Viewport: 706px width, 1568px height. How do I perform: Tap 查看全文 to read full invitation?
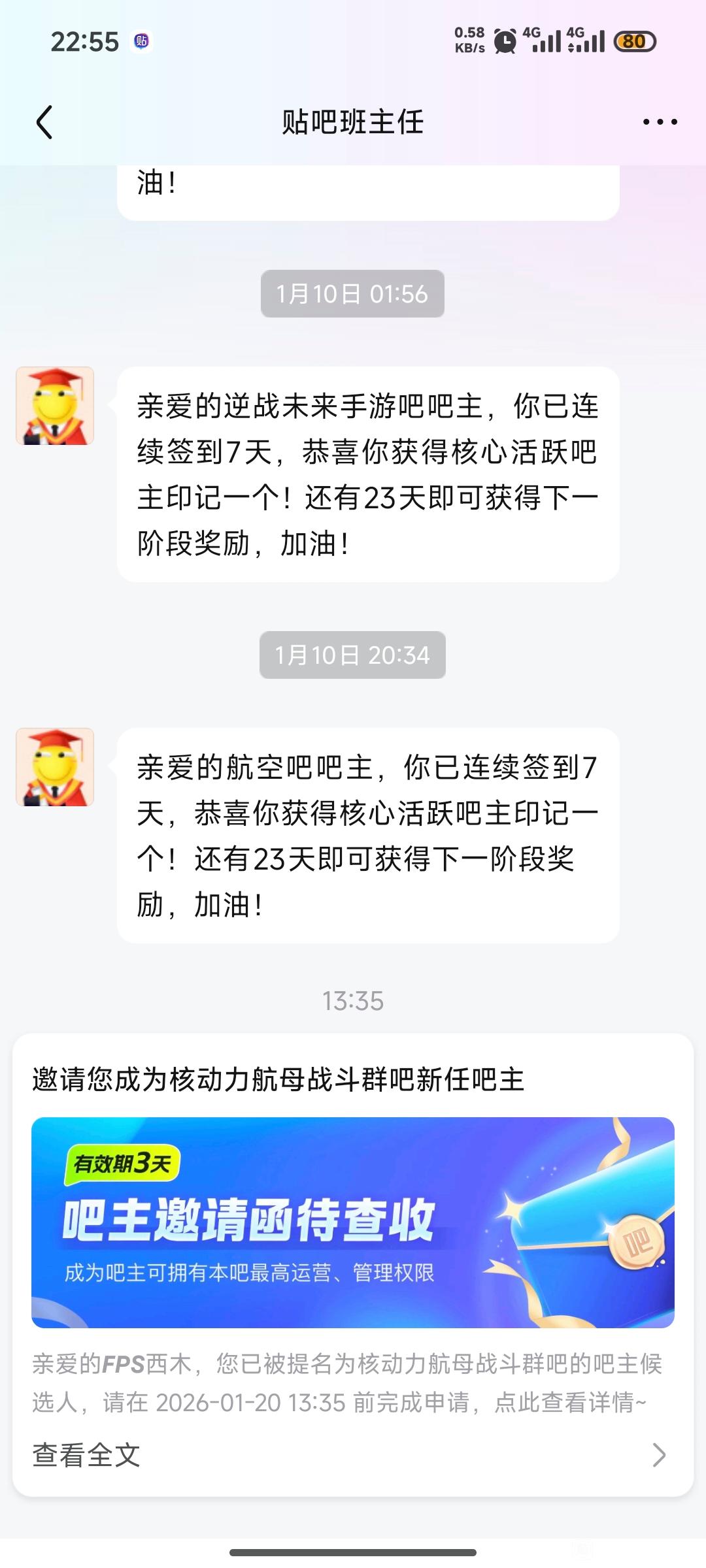(x=86, y=1455)
